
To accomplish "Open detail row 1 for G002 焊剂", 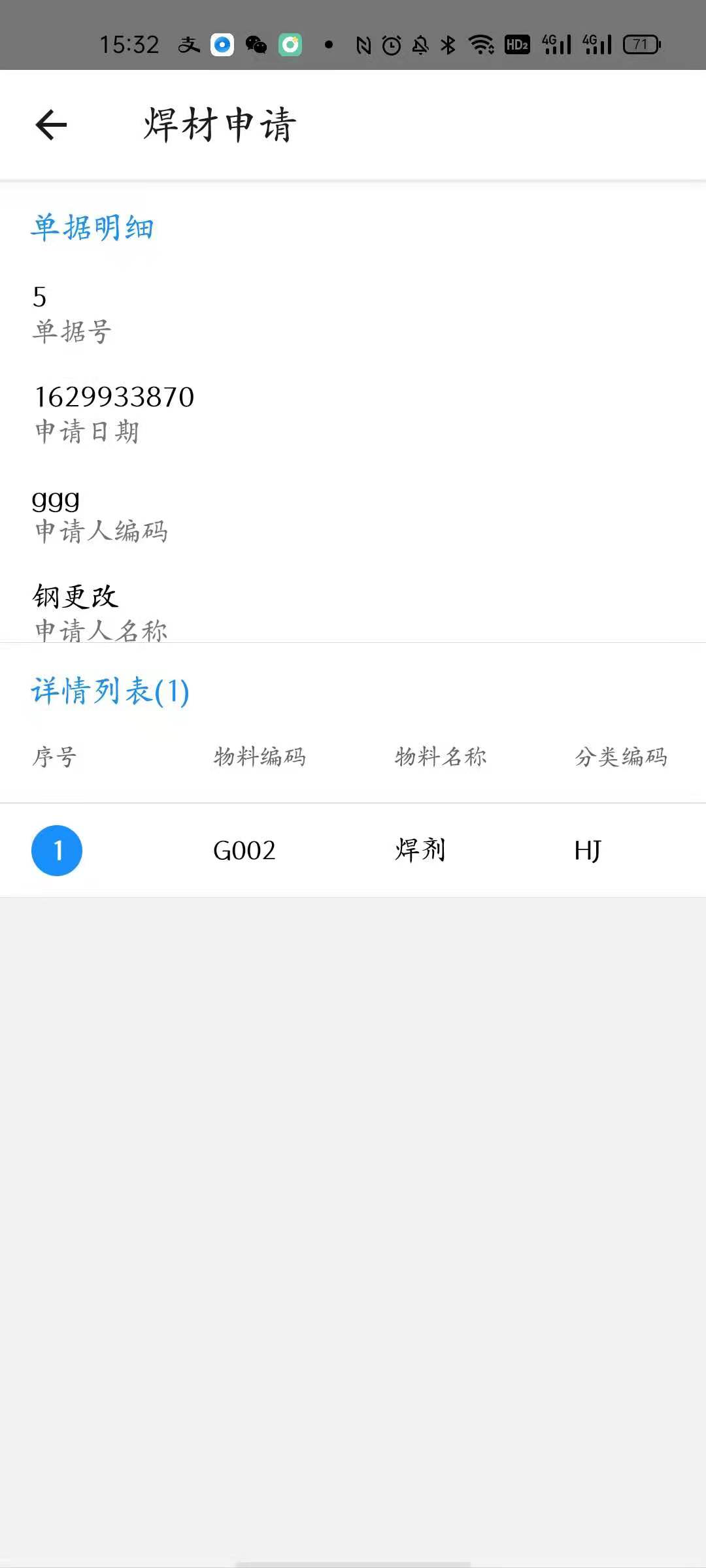I will [353, 850].
